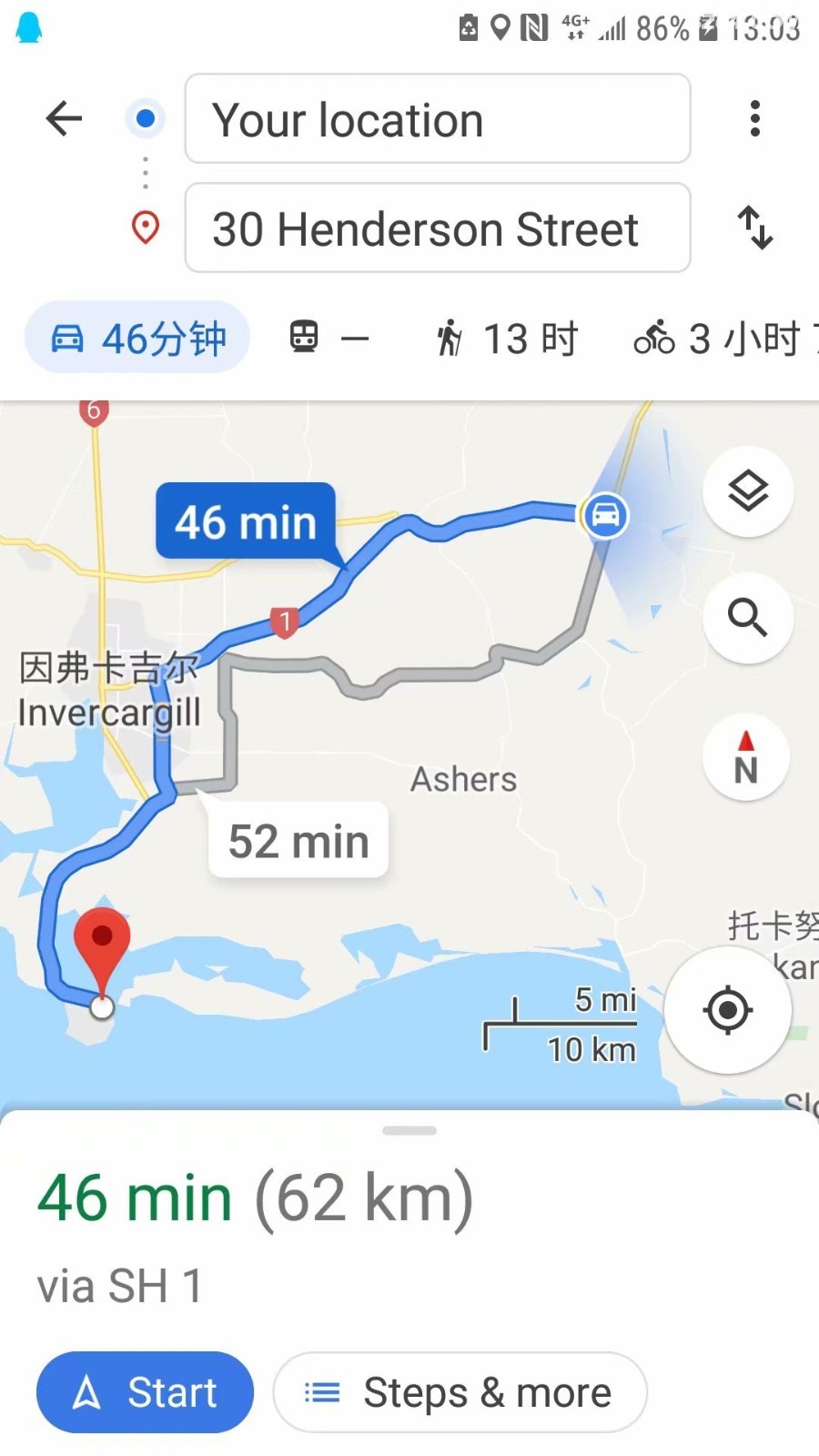Select the 46 min route label

tap(246, 521)
